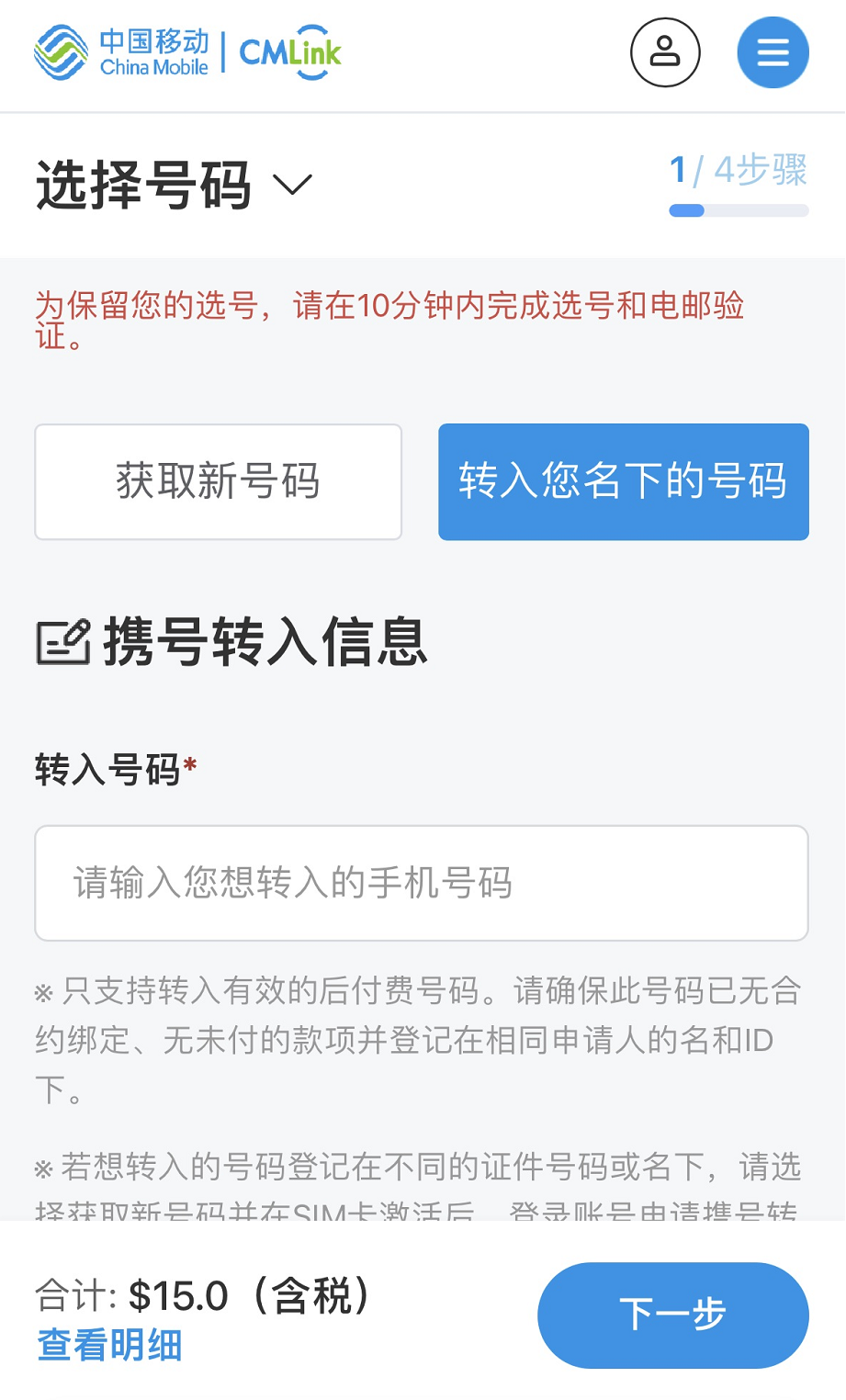Viewport: 846px width, 1400px height.
Task: Continue with 下一步 button
Action: coord(673,1315)
